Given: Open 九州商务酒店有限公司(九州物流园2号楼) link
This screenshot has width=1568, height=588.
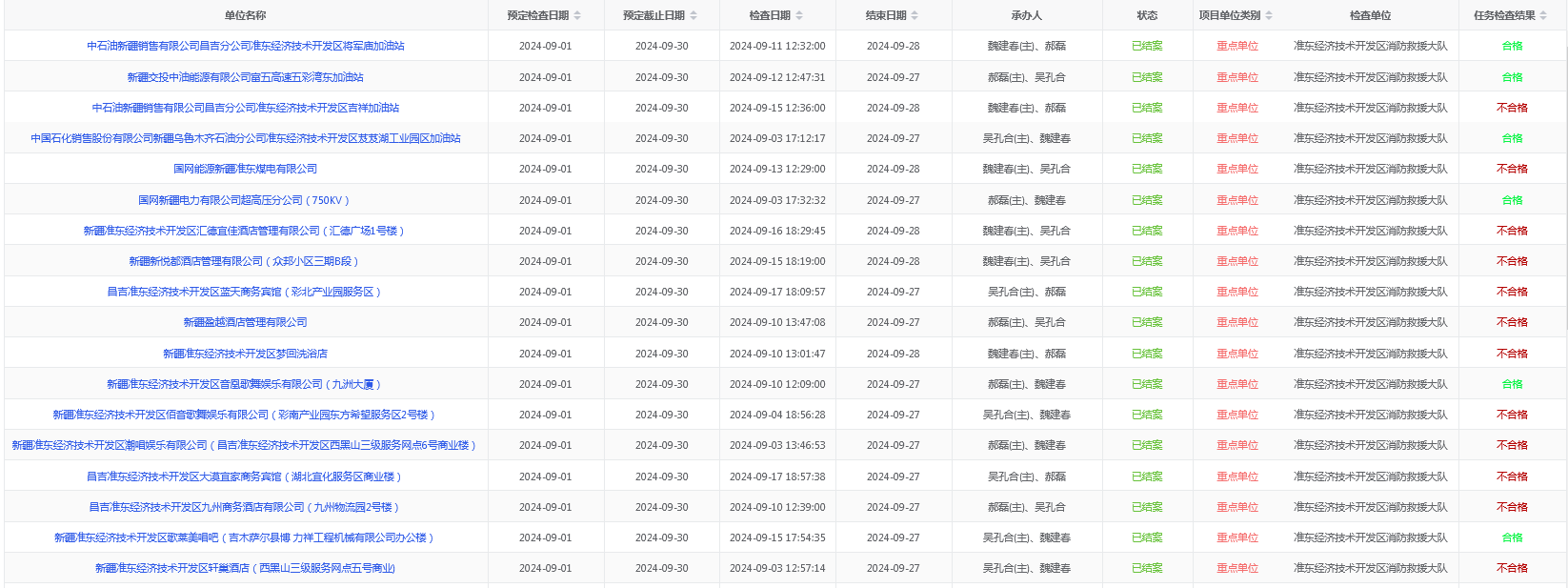Looking at the screenshot, I should point(245,507).
